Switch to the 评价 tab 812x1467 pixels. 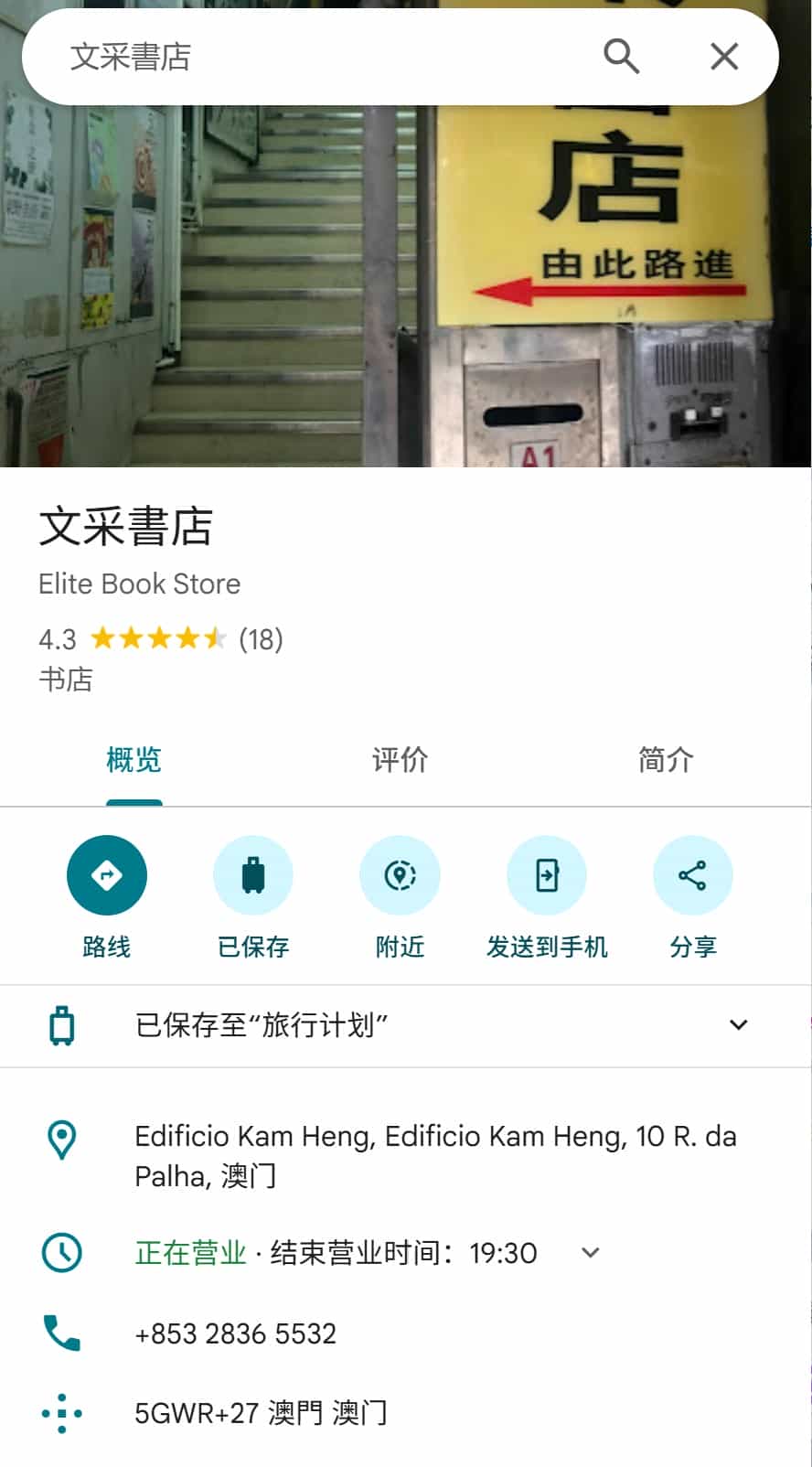(x=400, y=760)
